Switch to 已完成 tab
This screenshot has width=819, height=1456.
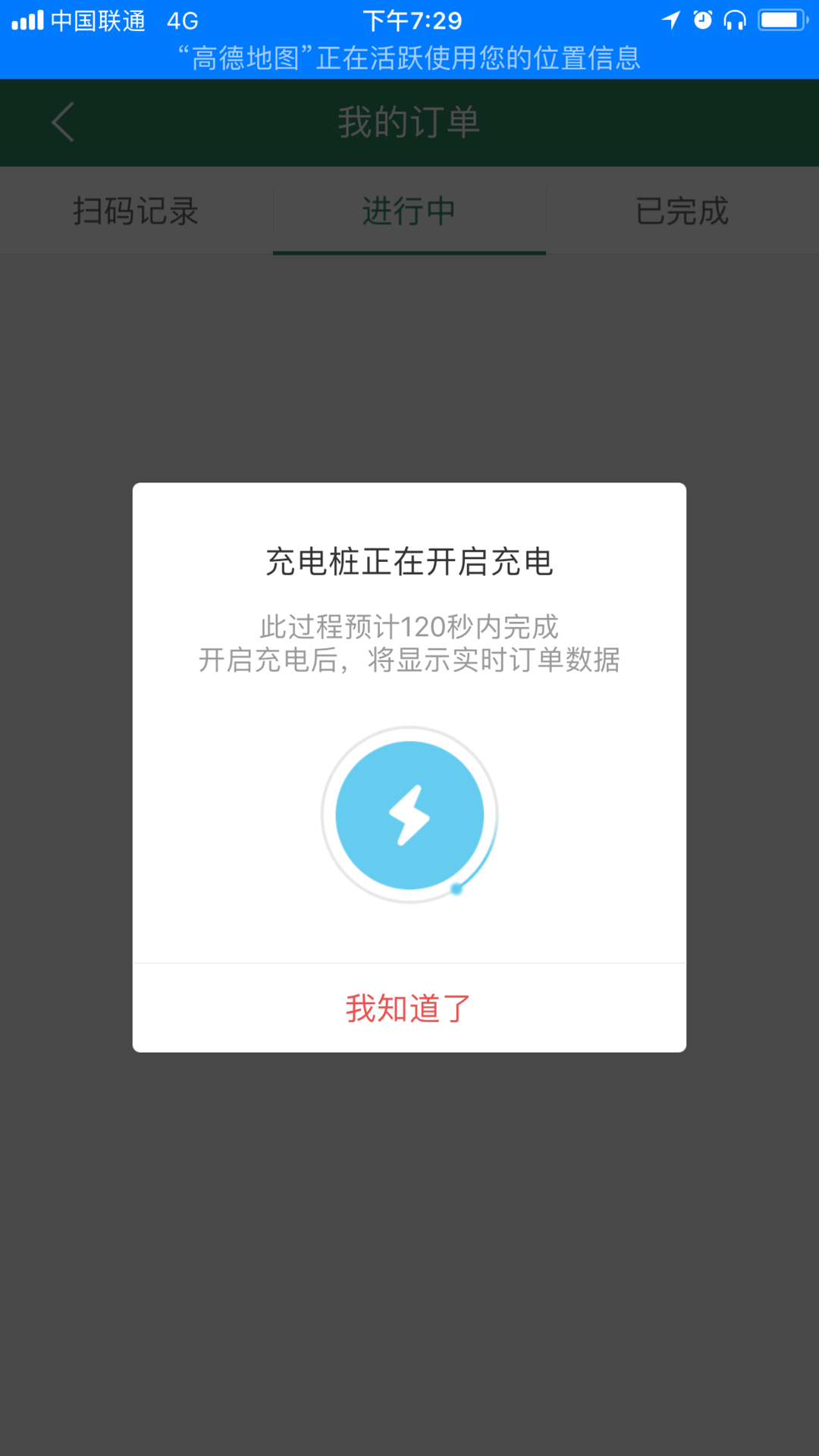click(x=682, y=211)
